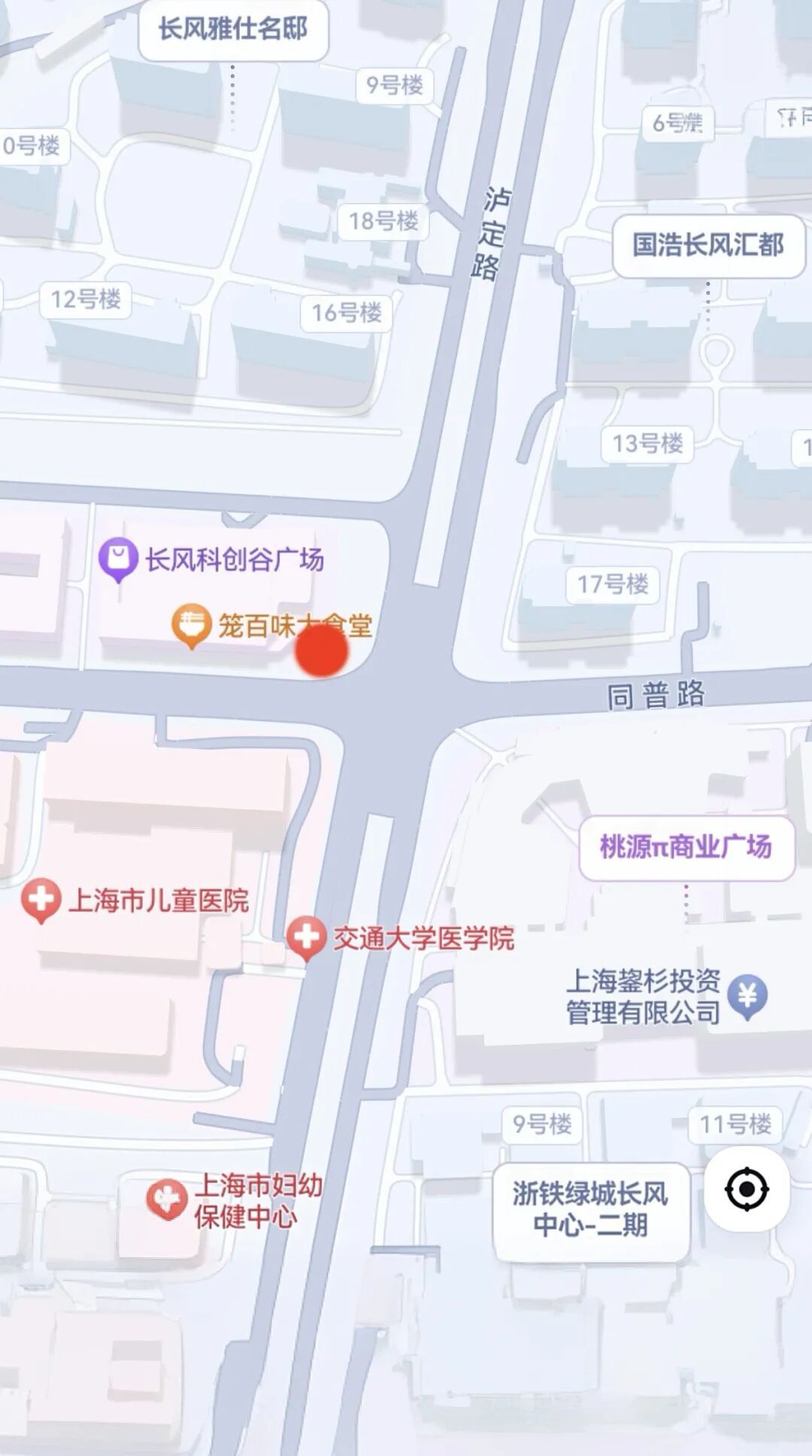Open the 交通大学医学院 map marker

pyautogui.click(x=306, y=937)
